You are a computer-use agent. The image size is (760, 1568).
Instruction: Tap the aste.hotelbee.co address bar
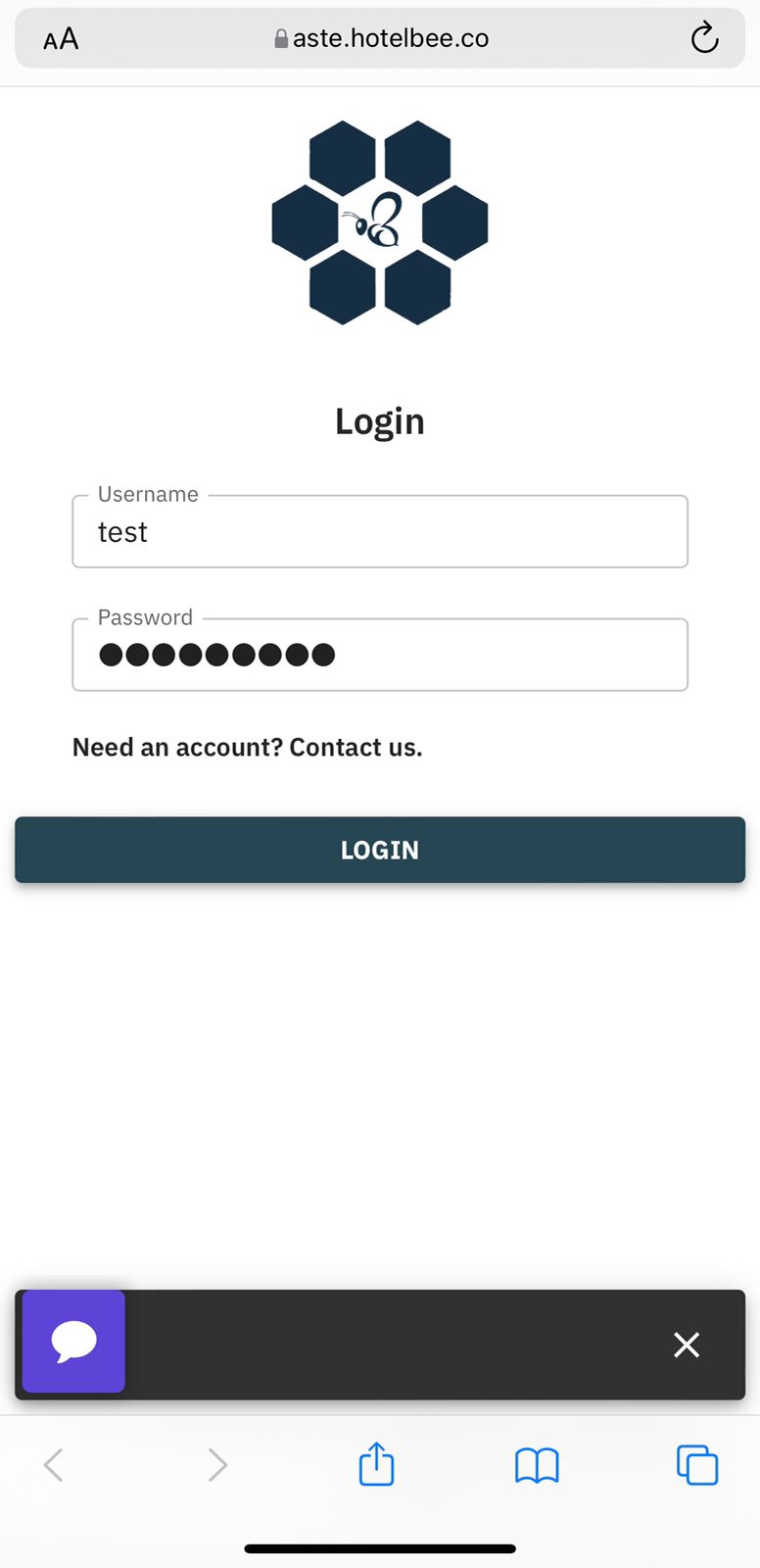click(382, 38)
